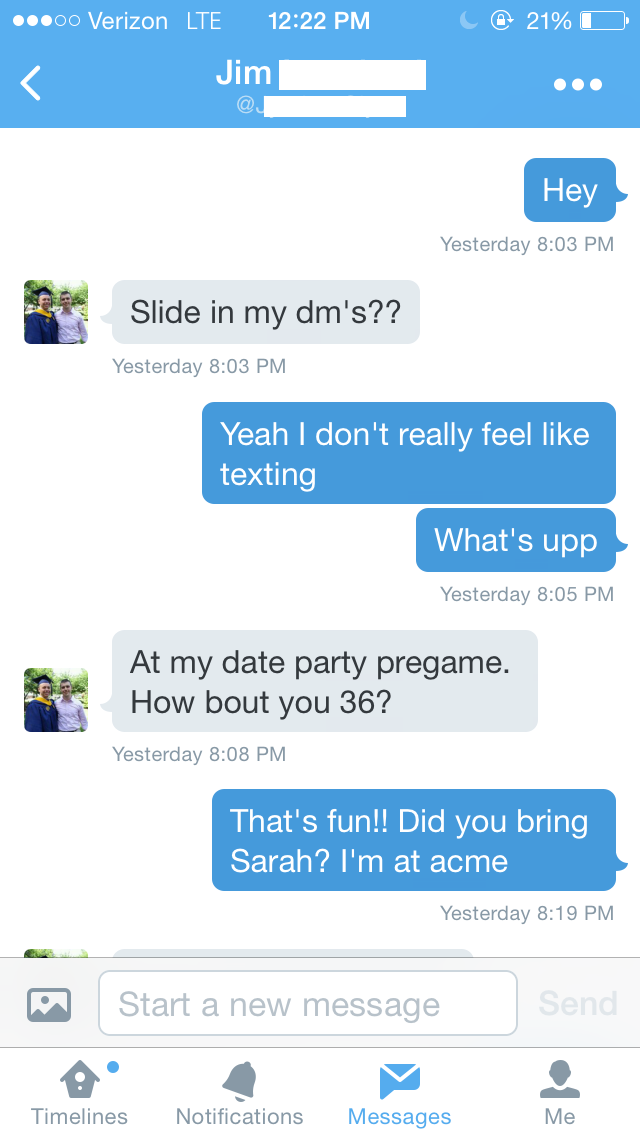Screen dimensions: 640x1136
Task: Focus the Start a new message field
Action: 308,1003
